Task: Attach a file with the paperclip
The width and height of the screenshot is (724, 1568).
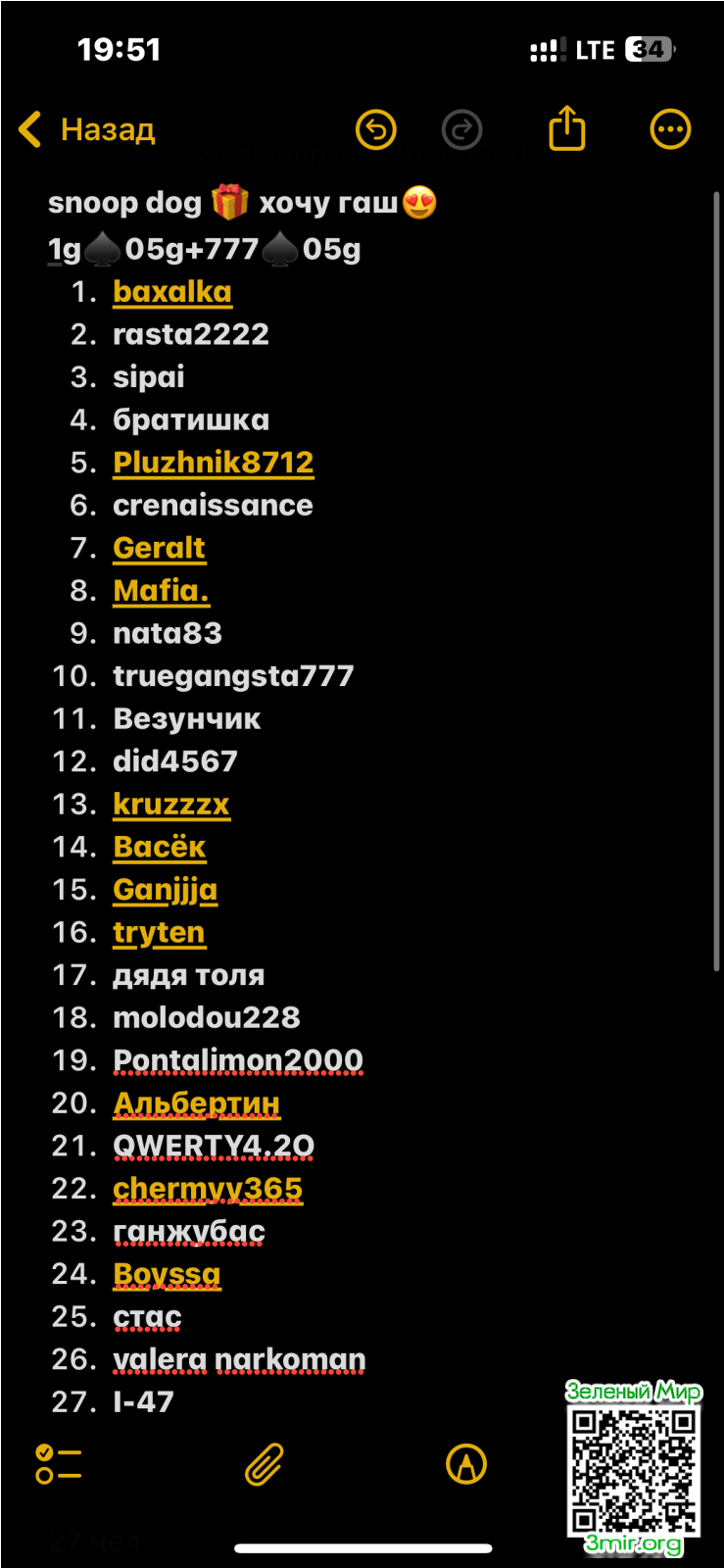Action: pyautogui.click(x=264, y=1464)
